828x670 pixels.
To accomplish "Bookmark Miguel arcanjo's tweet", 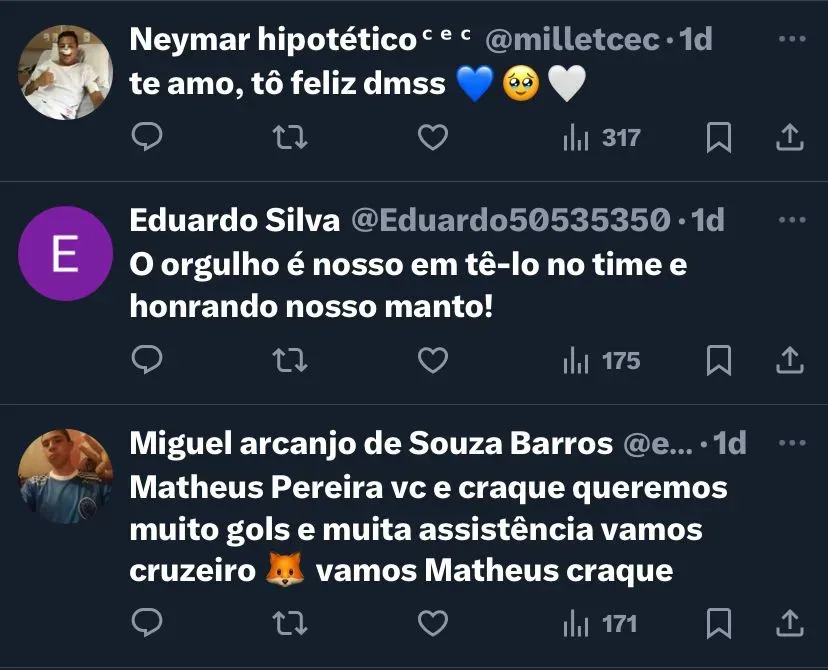I will click(x=718, y=623).
